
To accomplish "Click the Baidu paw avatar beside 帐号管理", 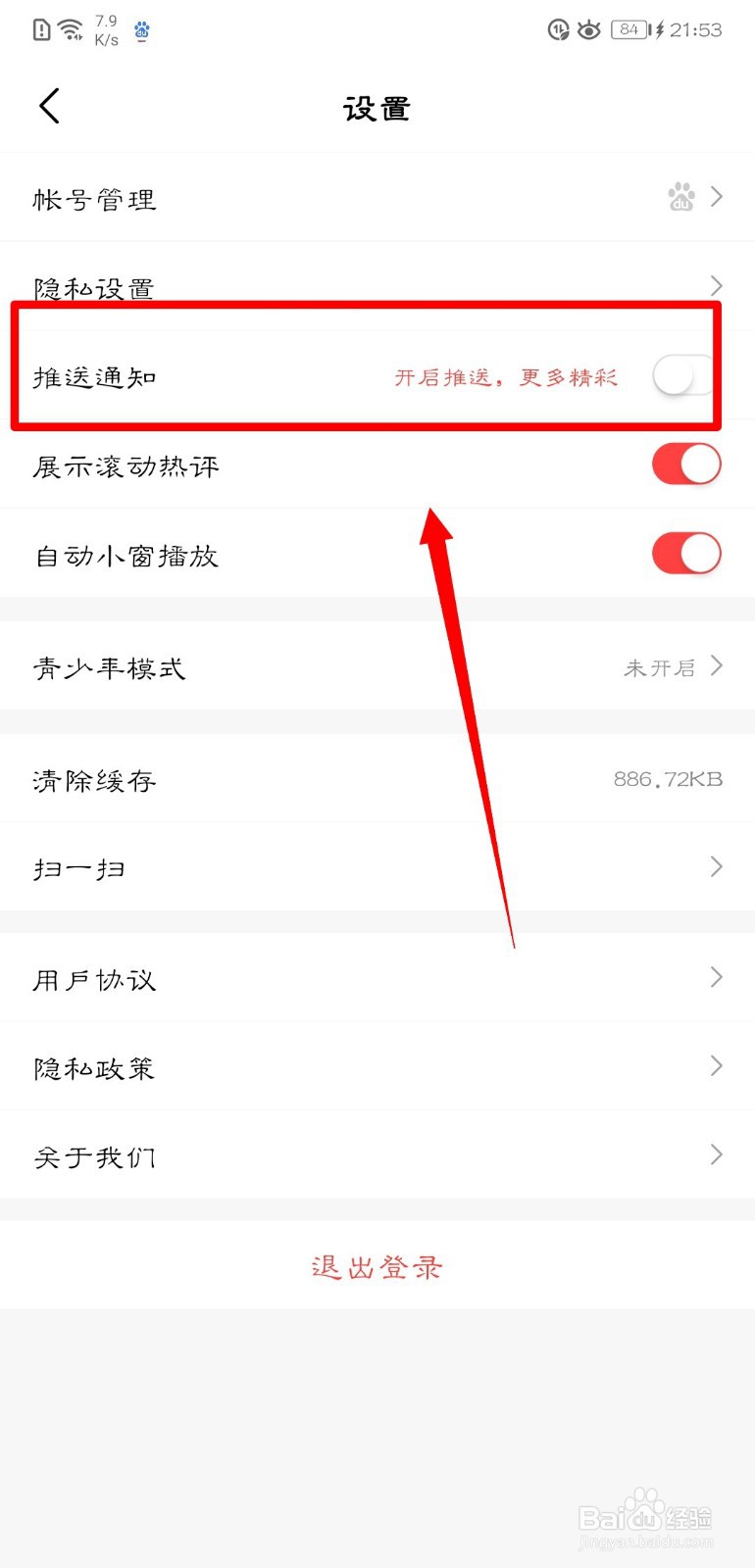I will click(x=680, y=197).
